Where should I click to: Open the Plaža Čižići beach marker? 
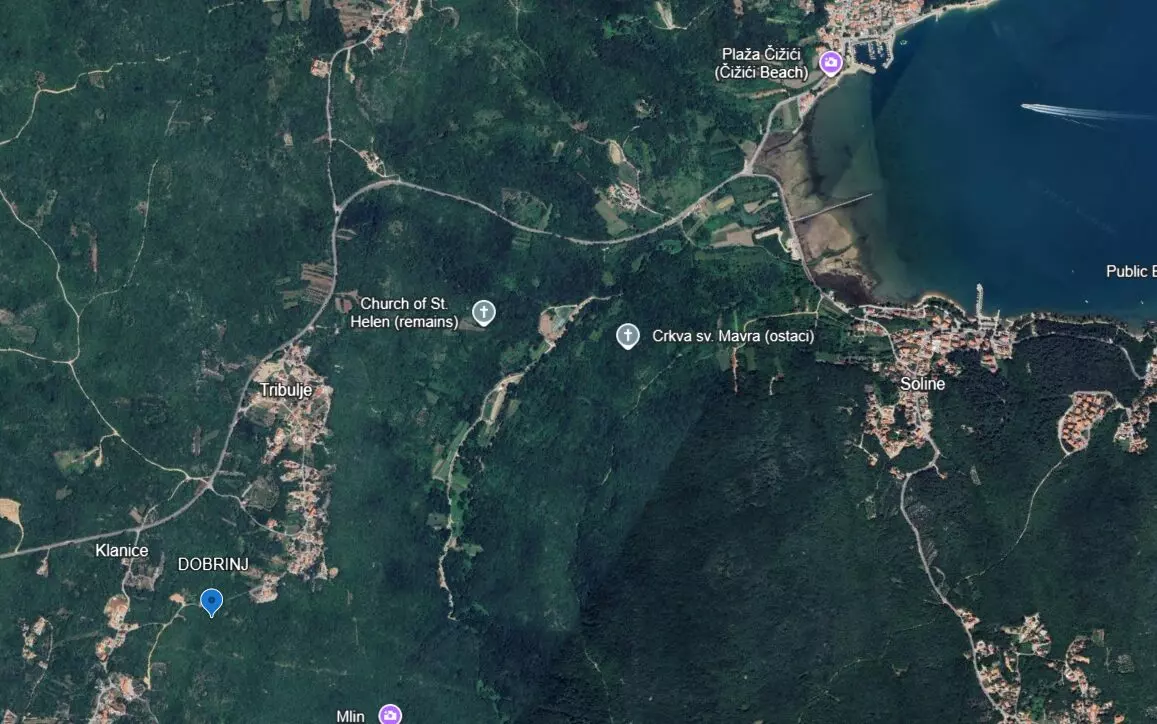click(x=830, y=63)
